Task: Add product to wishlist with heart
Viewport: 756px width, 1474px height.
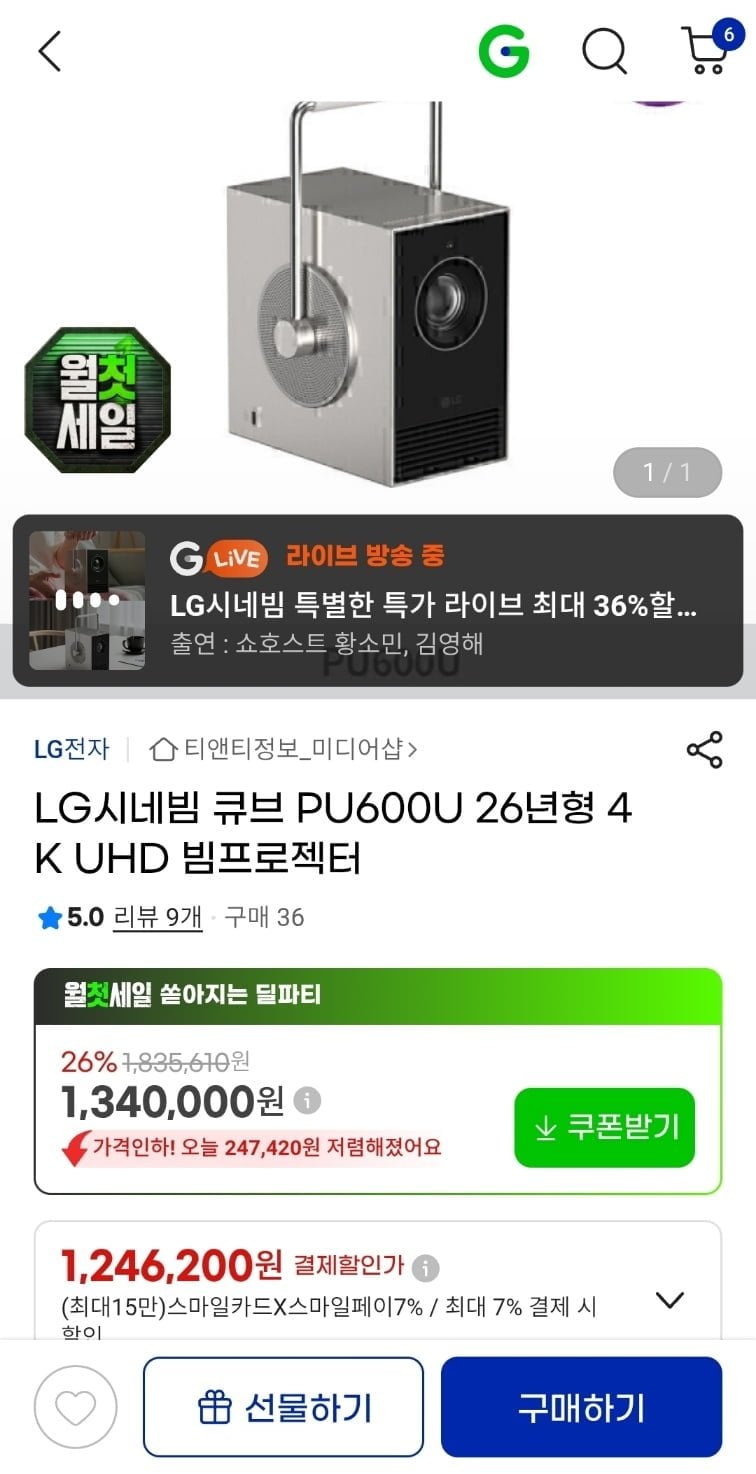Action: tap(75, 1408)
